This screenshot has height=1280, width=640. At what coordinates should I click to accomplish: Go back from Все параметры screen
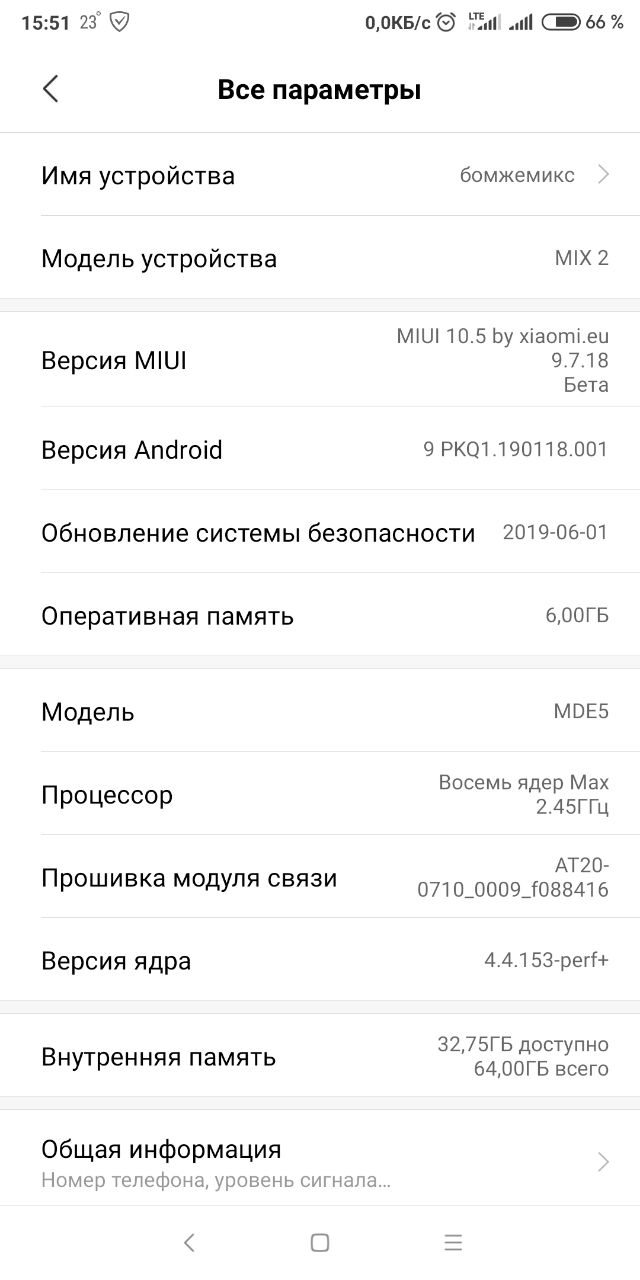tap(51, 89)
